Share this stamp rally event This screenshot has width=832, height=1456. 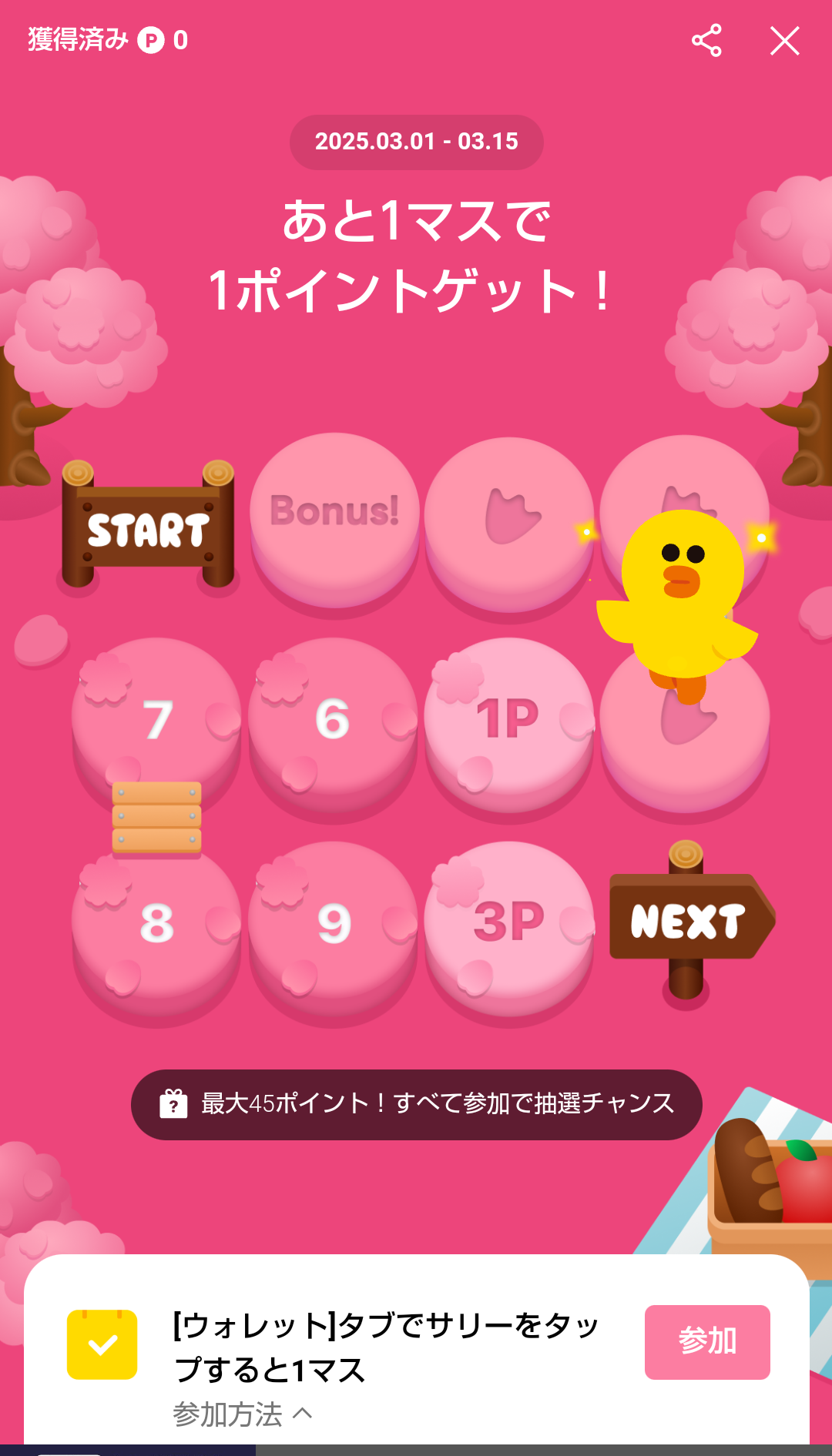tap(706, 41)
